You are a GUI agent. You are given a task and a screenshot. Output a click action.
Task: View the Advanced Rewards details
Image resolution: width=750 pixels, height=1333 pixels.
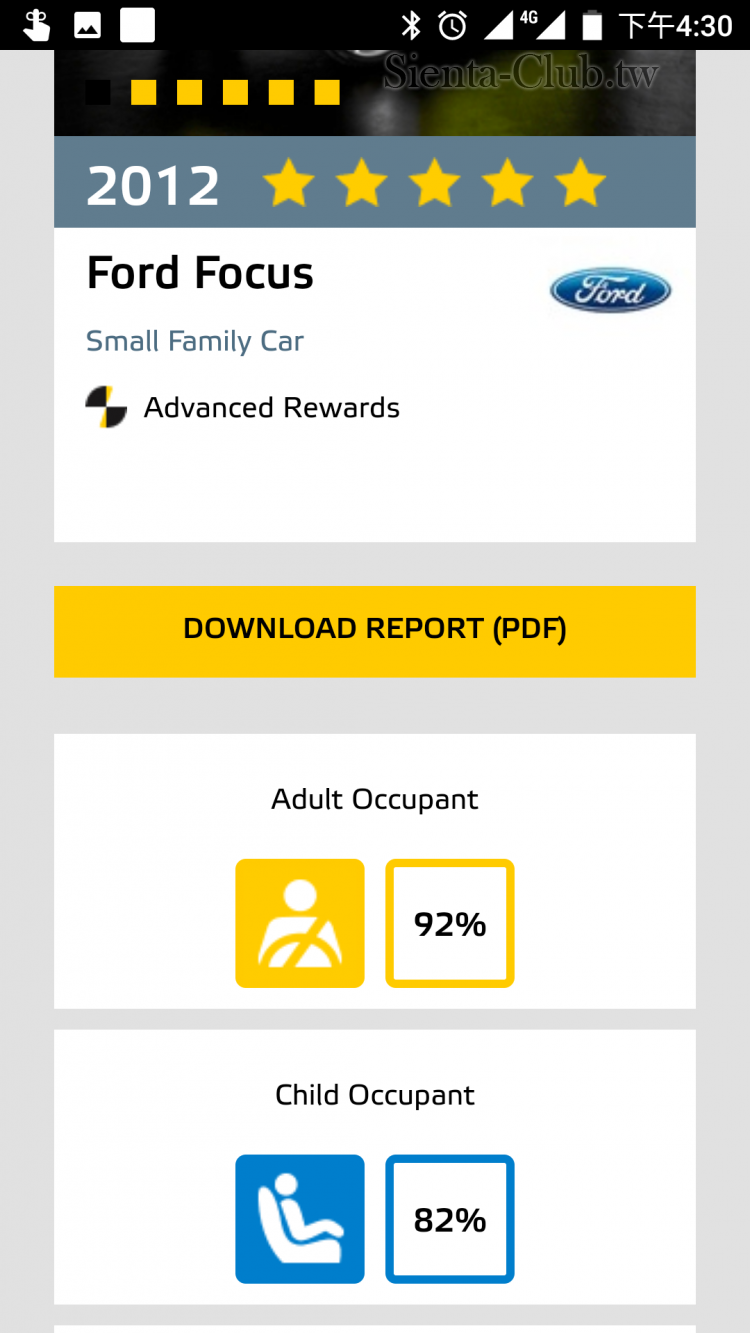tap(270, 408)
